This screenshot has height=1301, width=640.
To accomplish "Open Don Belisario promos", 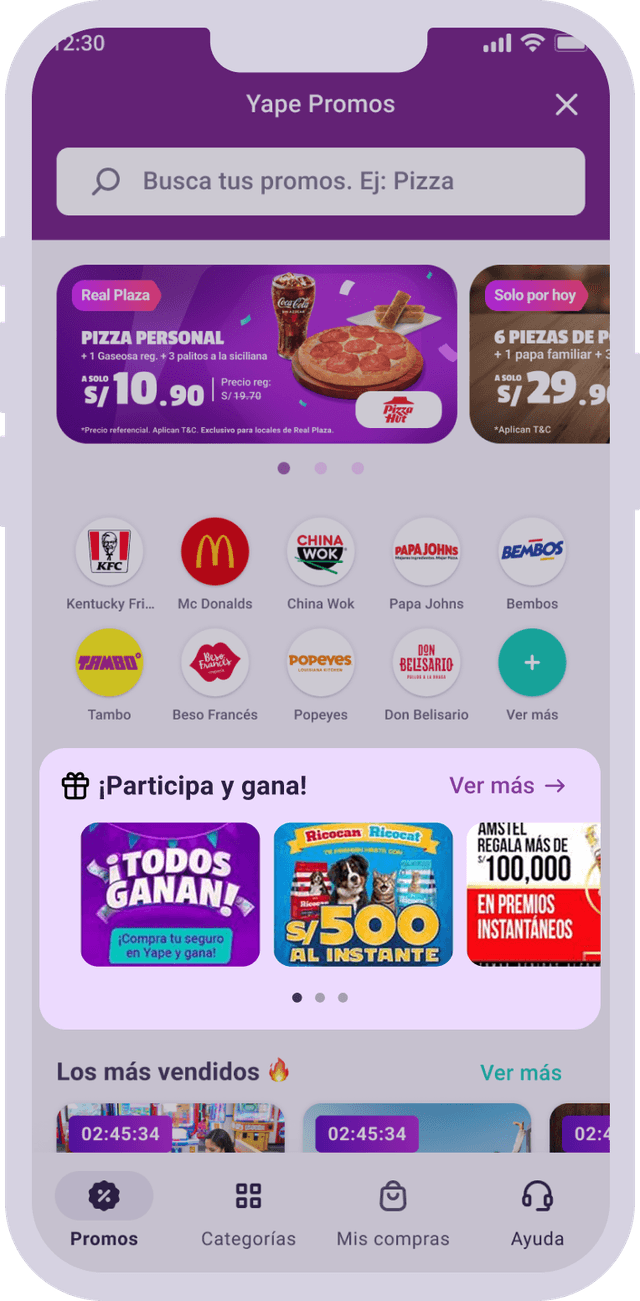I will (426, 662).
